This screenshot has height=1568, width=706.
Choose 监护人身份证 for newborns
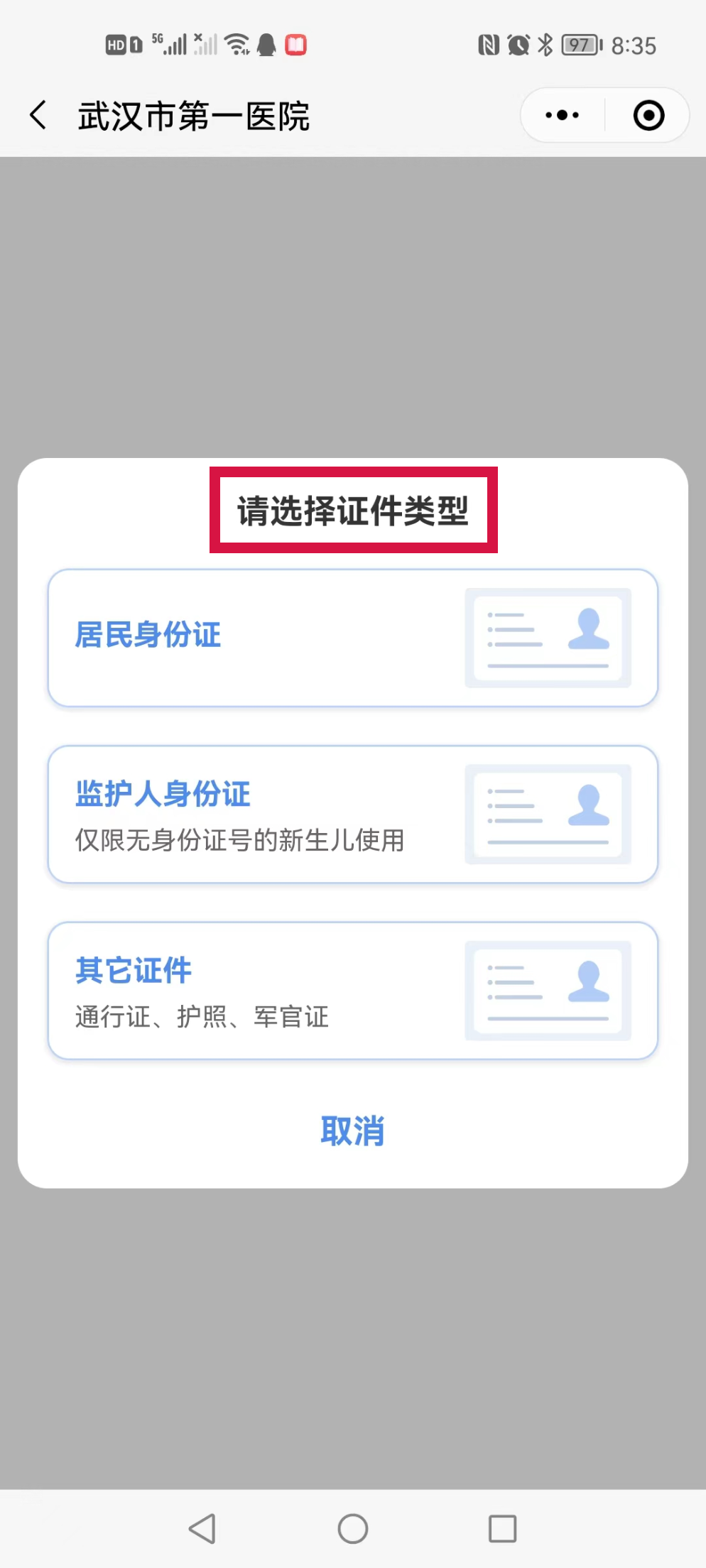tap(352, 814)
